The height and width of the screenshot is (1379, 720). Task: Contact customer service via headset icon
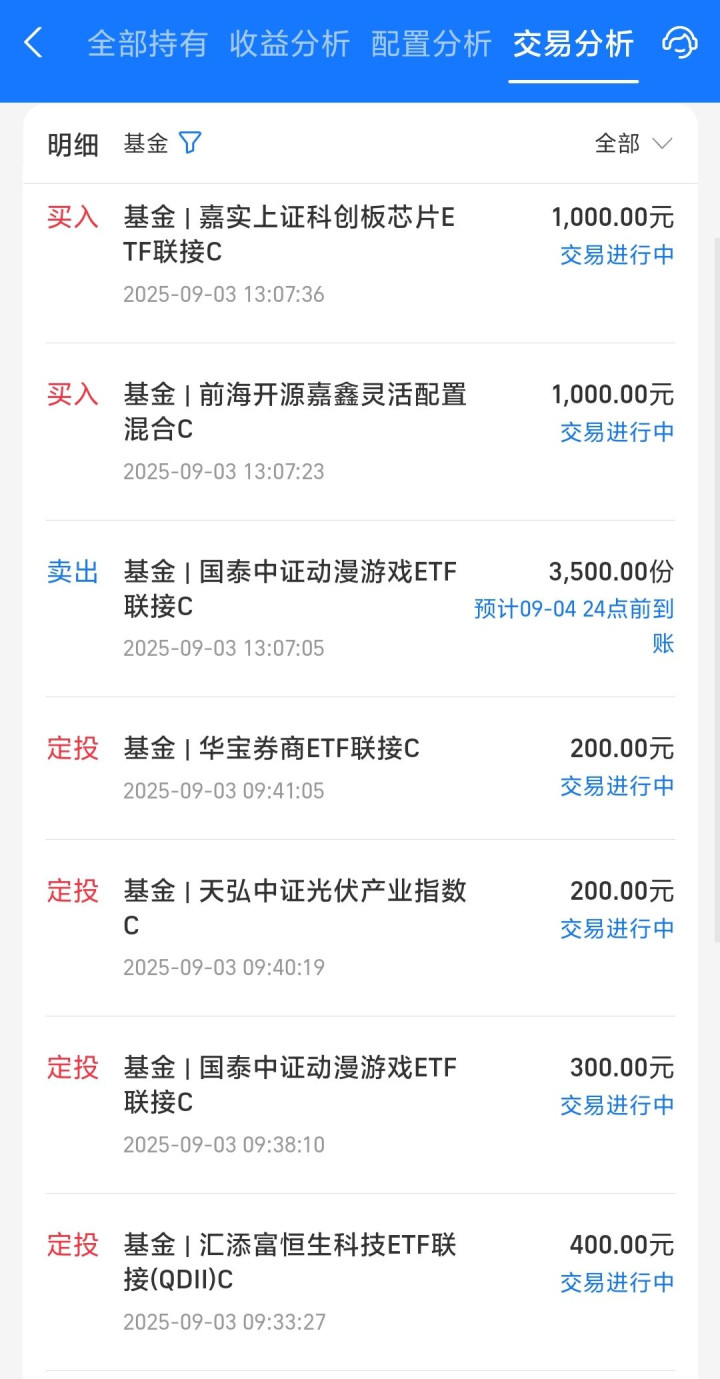click(x=679, y=43)
